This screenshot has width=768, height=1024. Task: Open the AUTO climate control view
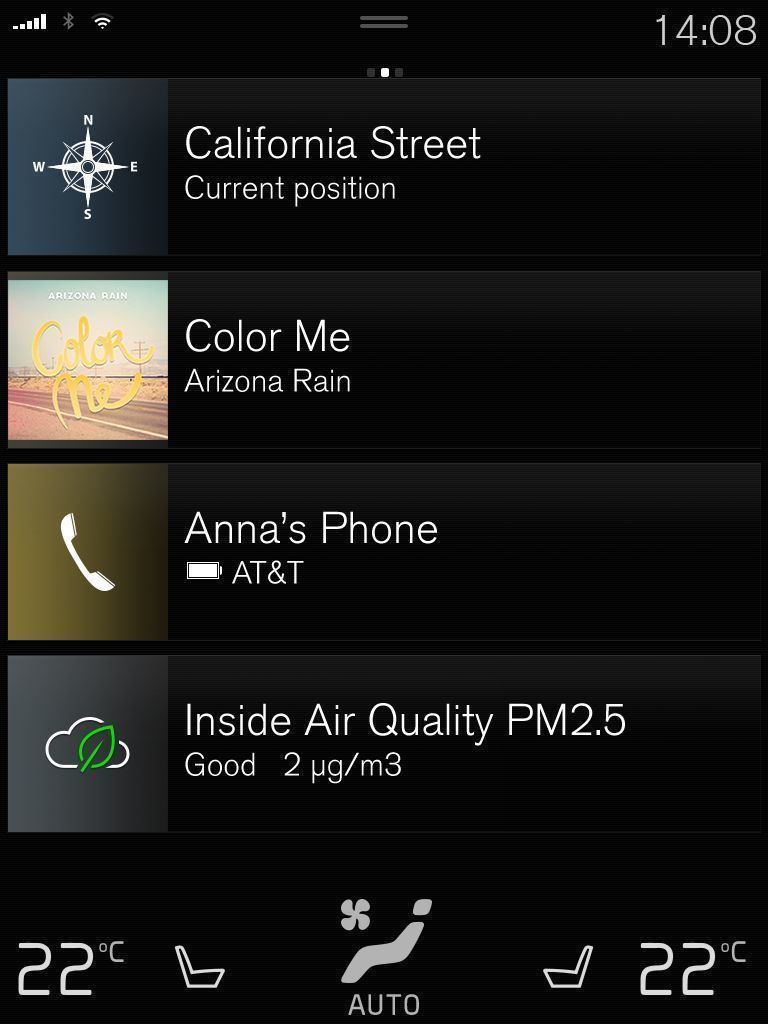[x=384, y=957]
